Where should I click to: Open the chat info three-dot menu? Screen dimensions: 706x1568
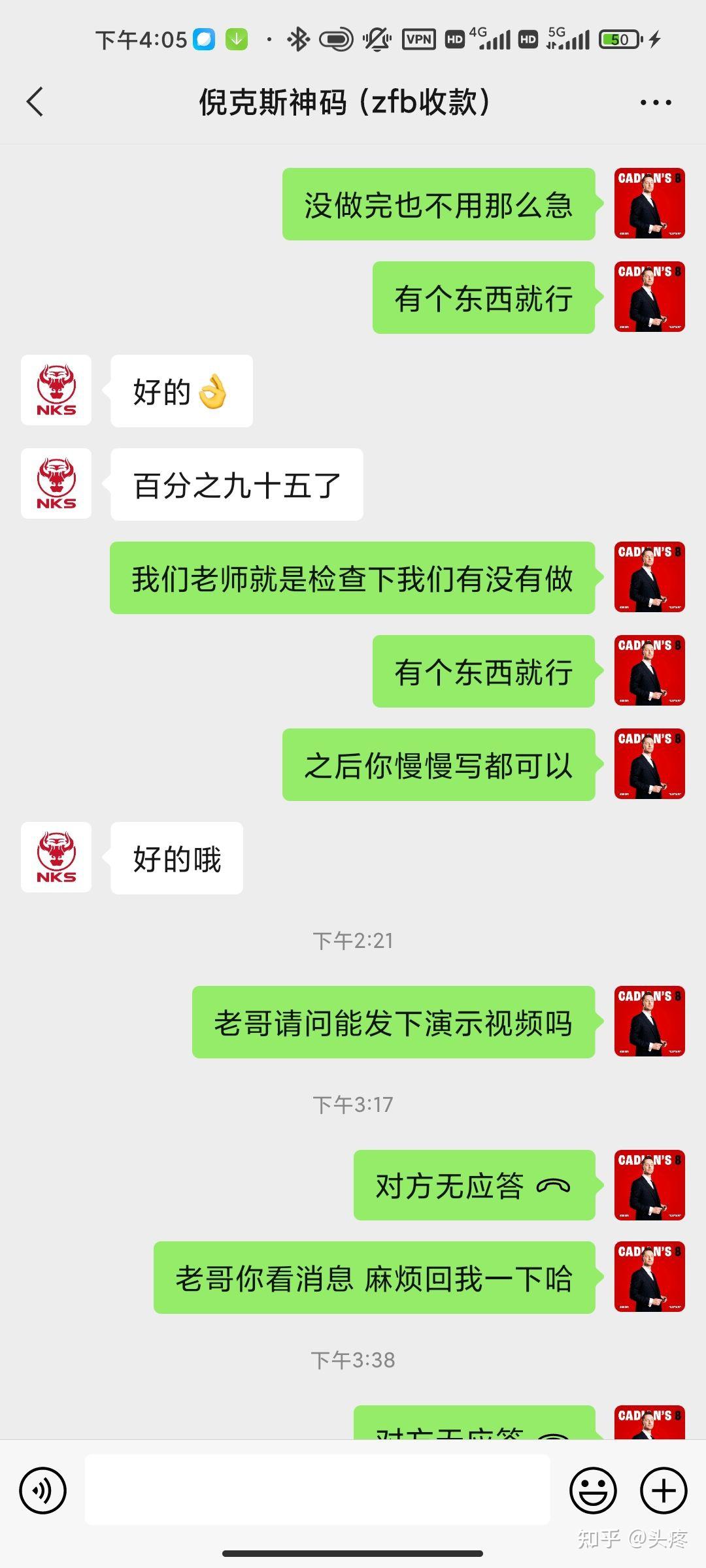click(655, 103)
